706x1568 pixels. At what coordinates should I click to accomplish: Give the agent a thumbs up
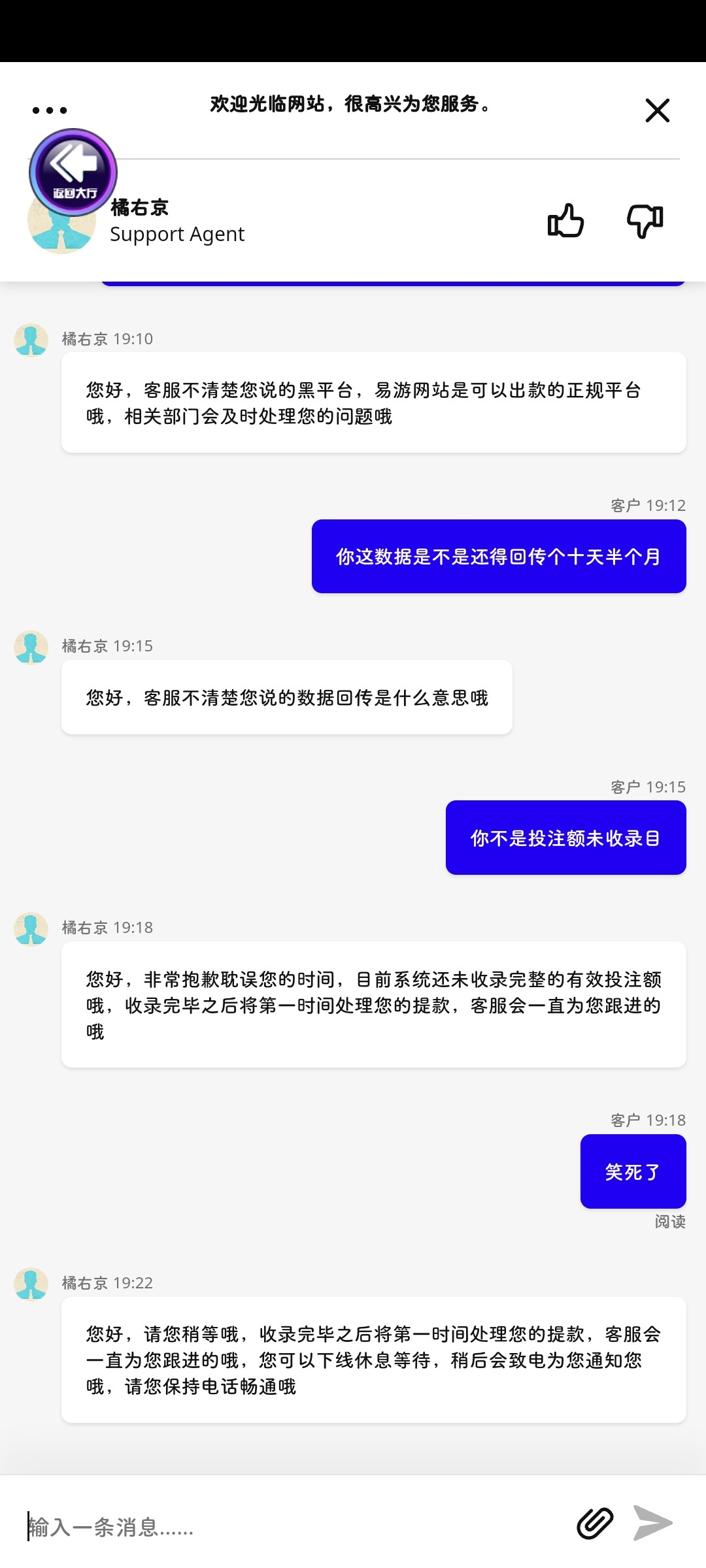point(565,221)
